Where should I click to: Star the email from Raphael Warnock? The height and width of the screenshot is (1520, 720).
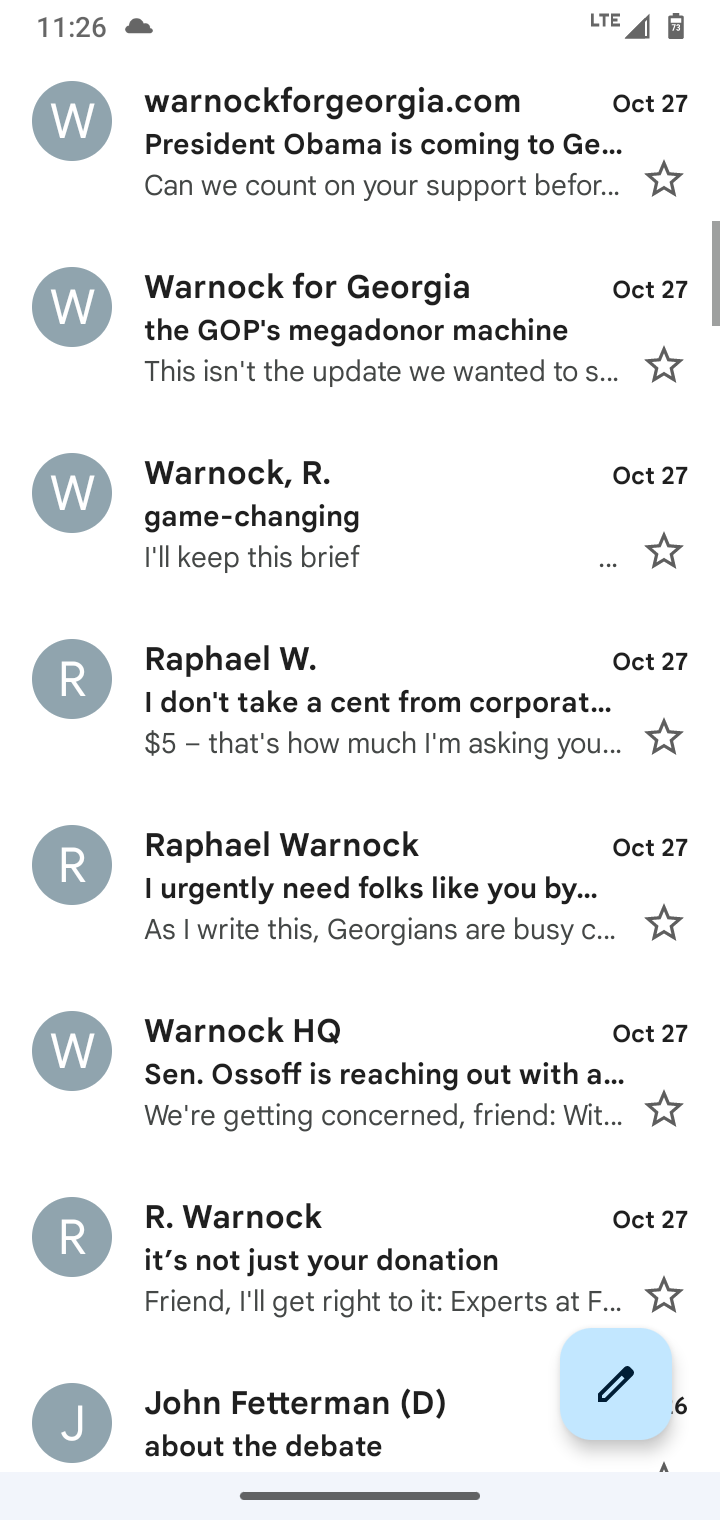(x=663, y=924)
